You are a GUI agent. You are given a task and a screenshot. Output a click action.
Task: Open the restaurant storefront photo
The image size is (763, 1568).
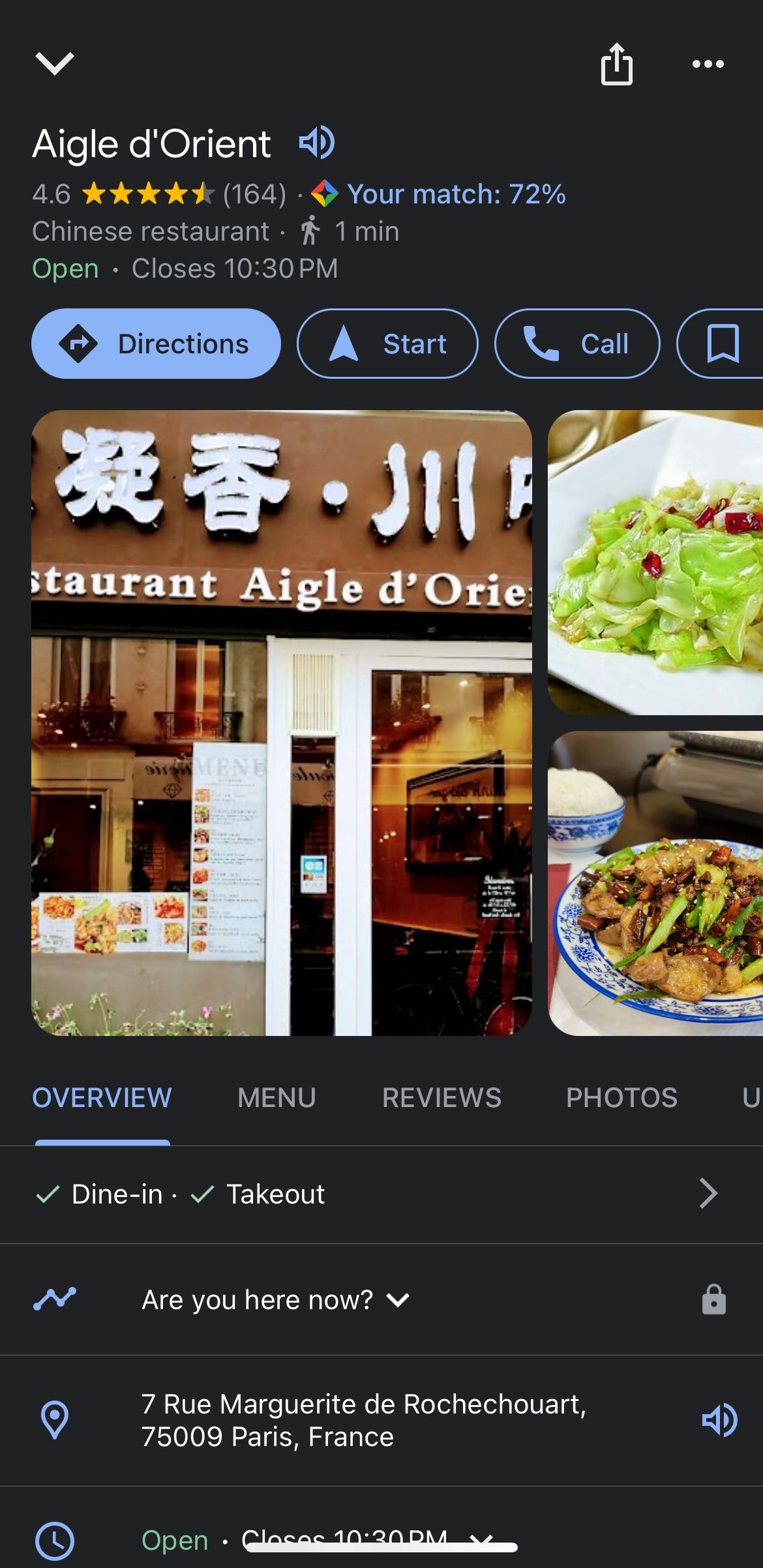[282, 722]
